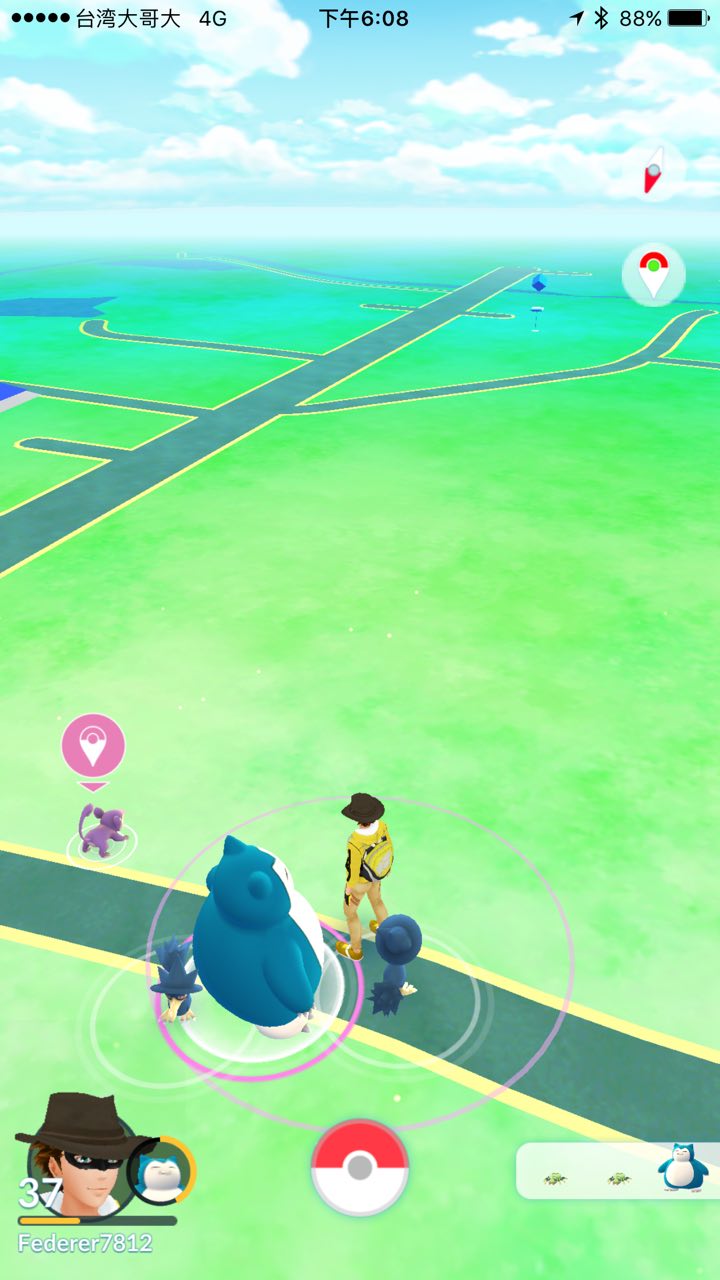Select the distant blue PokéStop
Viewport: 720px width, 1280px height.
pos(538,285)
